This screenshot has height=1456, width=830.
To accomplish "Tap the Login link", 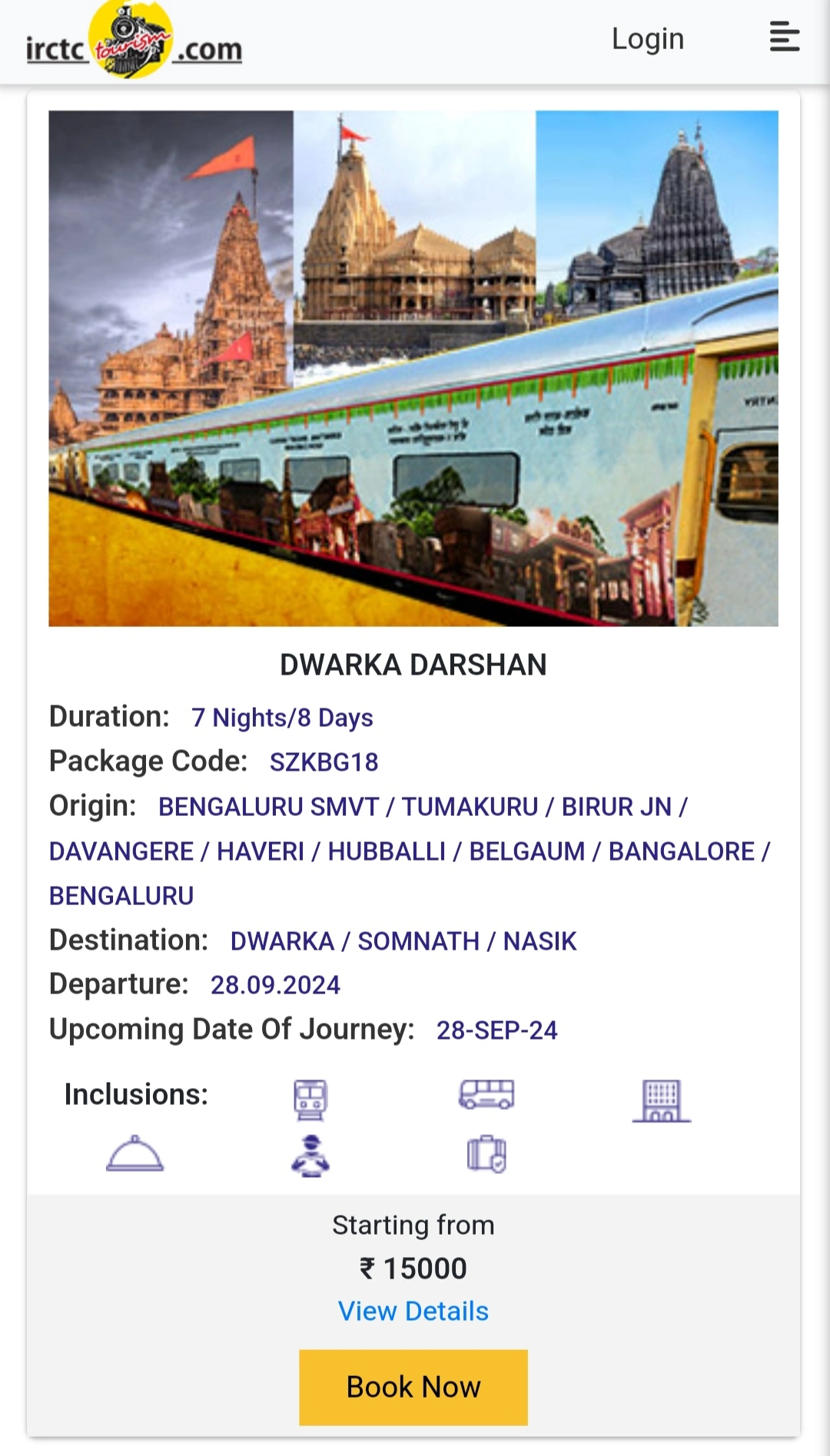I will (647, 38).
